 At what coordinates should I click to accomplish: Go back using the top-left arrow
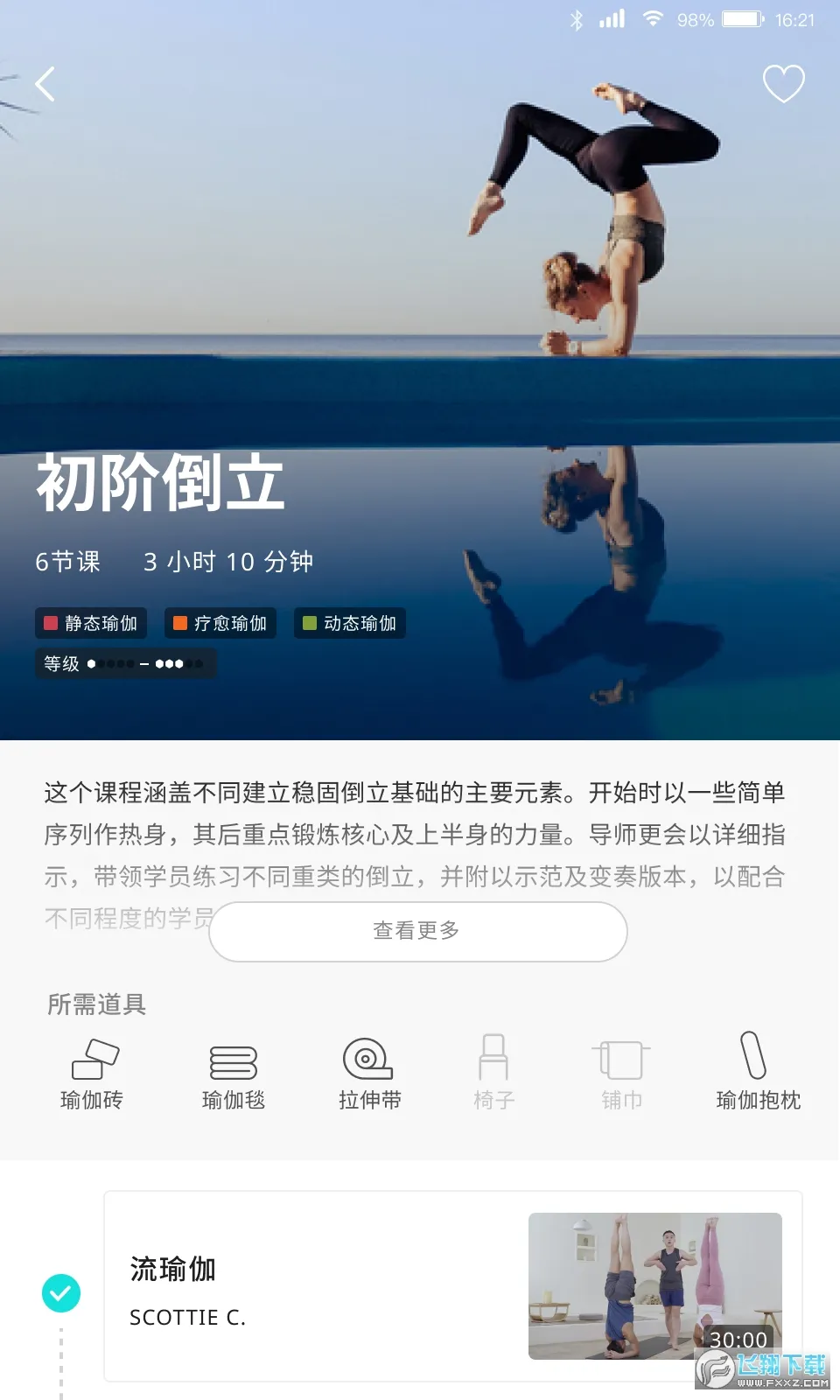click(45, 84)
